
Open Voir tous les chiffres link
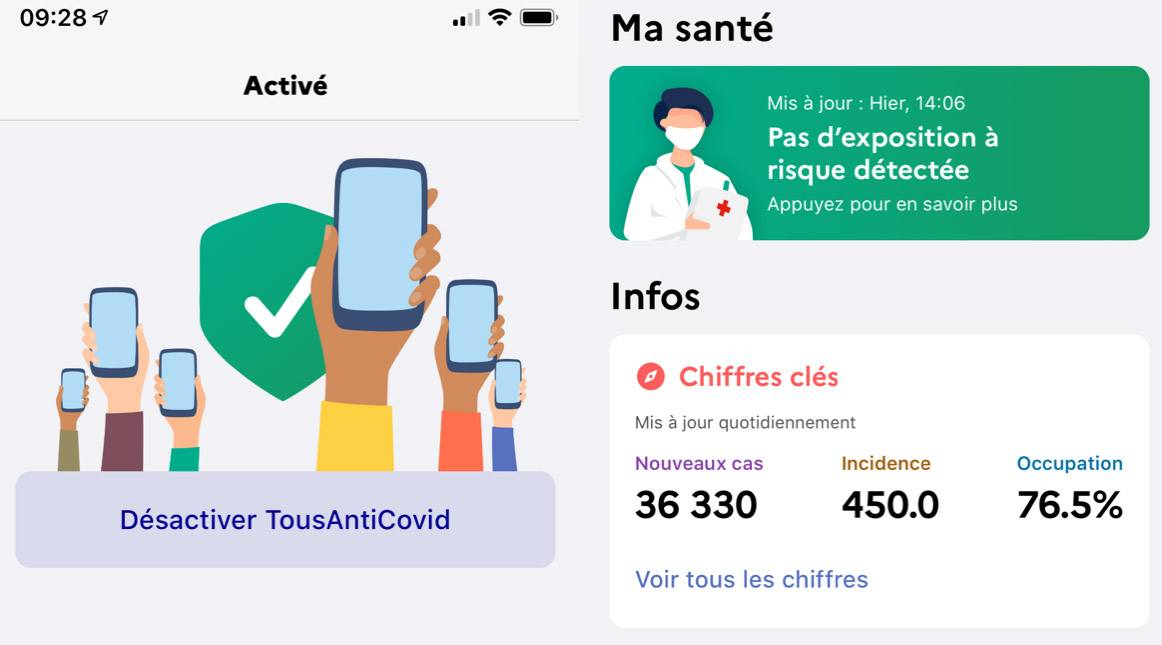[x=751, y=580]
